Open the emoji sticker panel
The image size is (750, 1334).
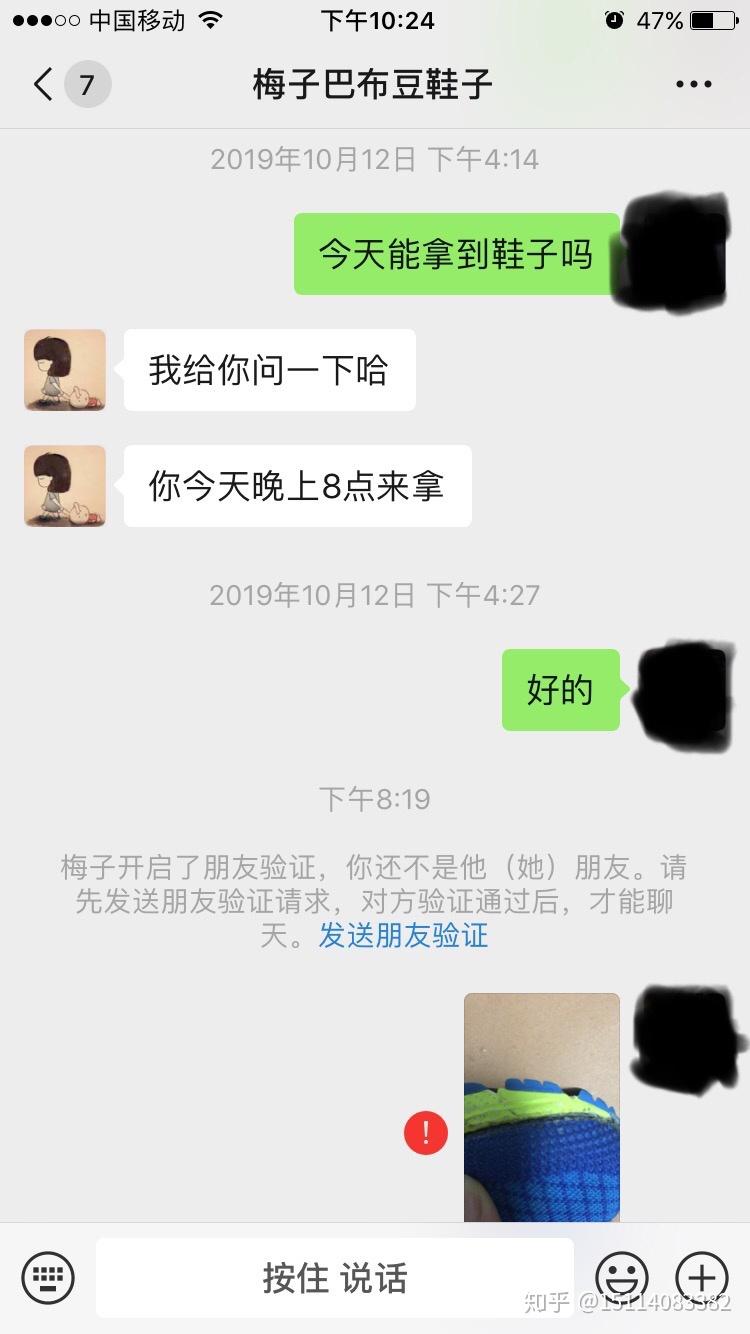point(621,1277)
